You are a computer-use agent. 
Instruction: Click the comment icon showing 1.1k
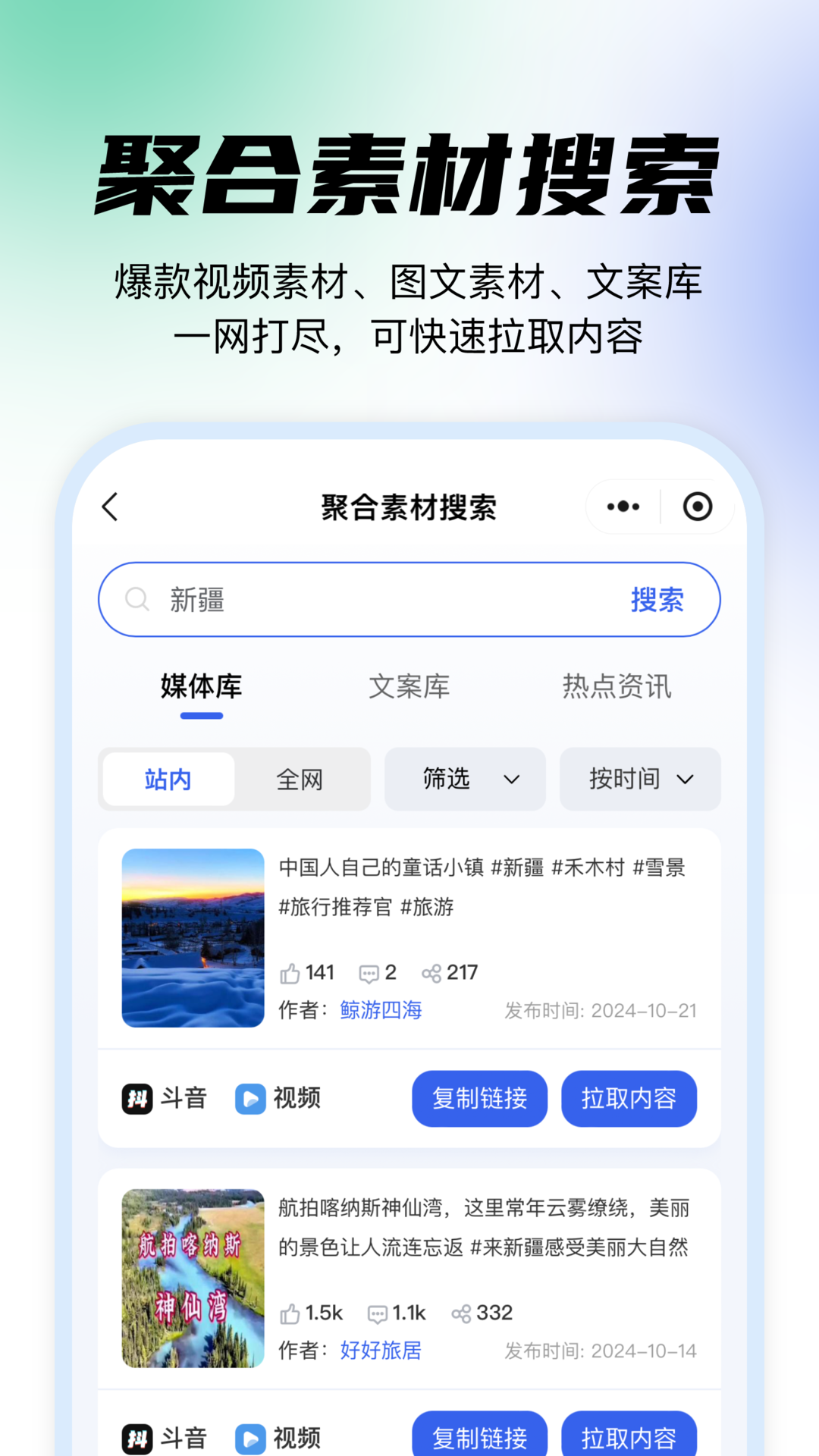coord(379,1313)
